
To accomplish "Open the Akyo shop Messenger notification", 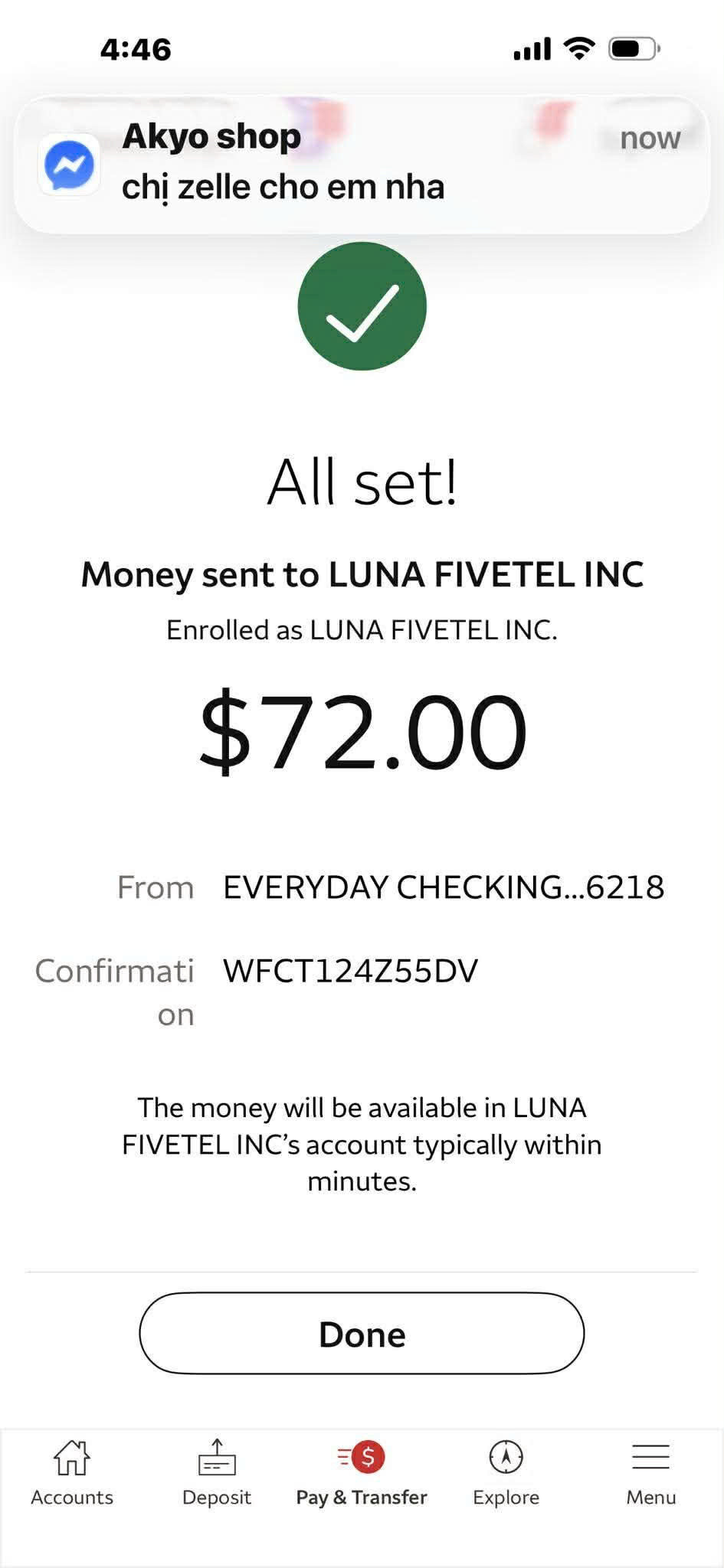I will 362,164.
